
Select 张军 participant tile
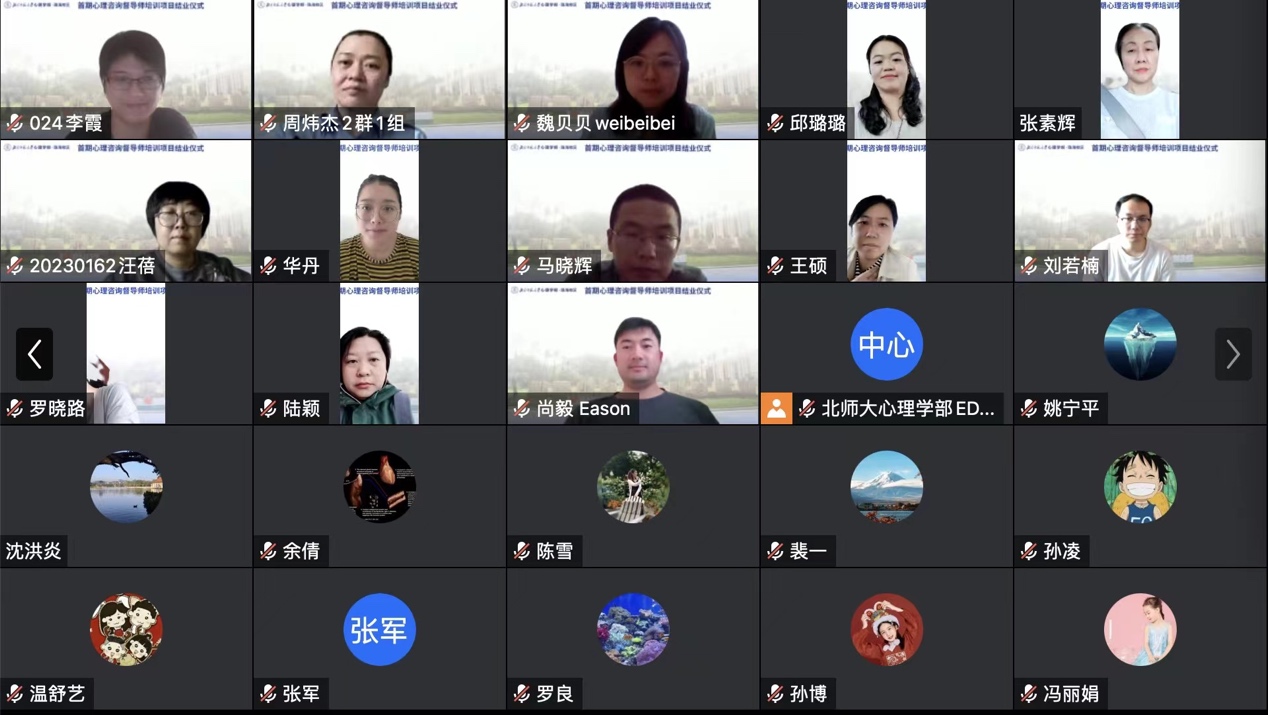tap(379, 640)
